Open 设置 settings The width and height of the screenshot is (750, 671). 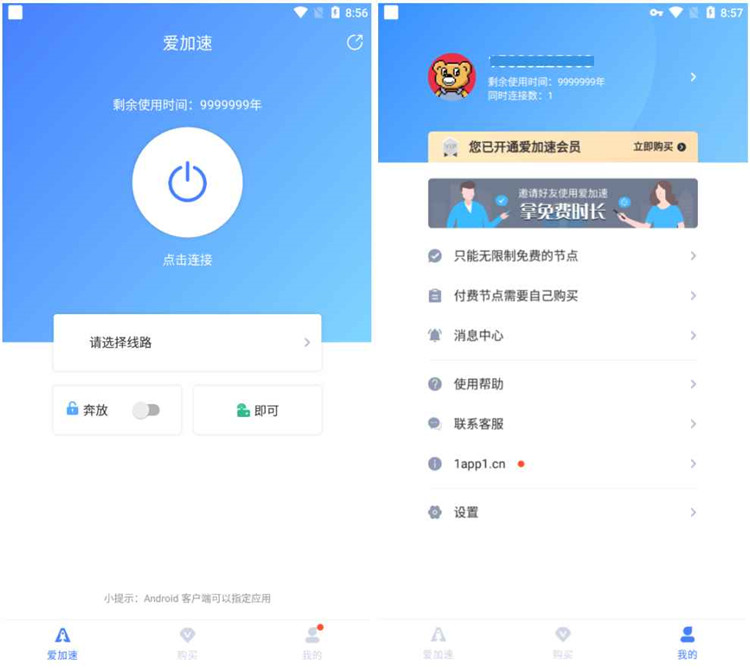(x=562, y=512)
